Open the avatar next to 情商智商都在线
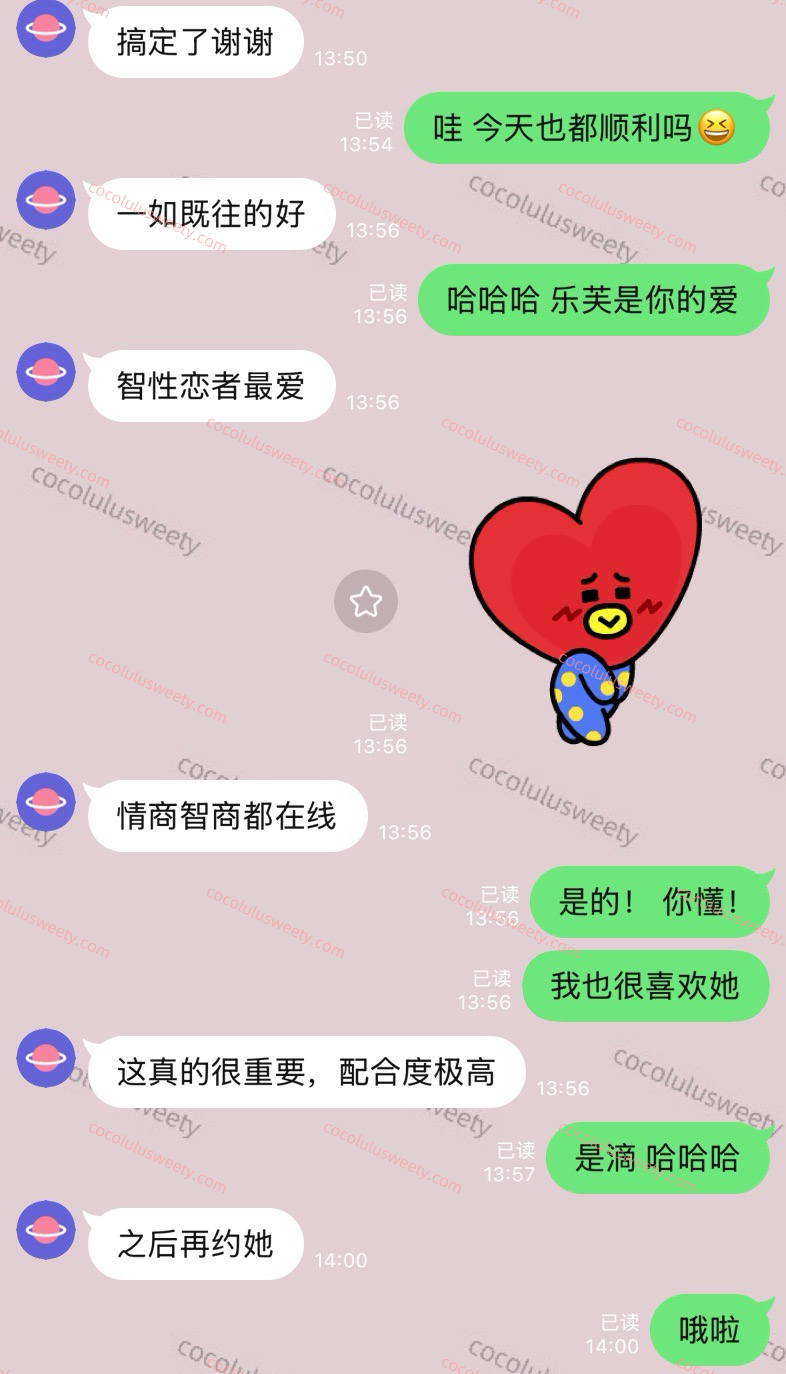 coord(46,802)
